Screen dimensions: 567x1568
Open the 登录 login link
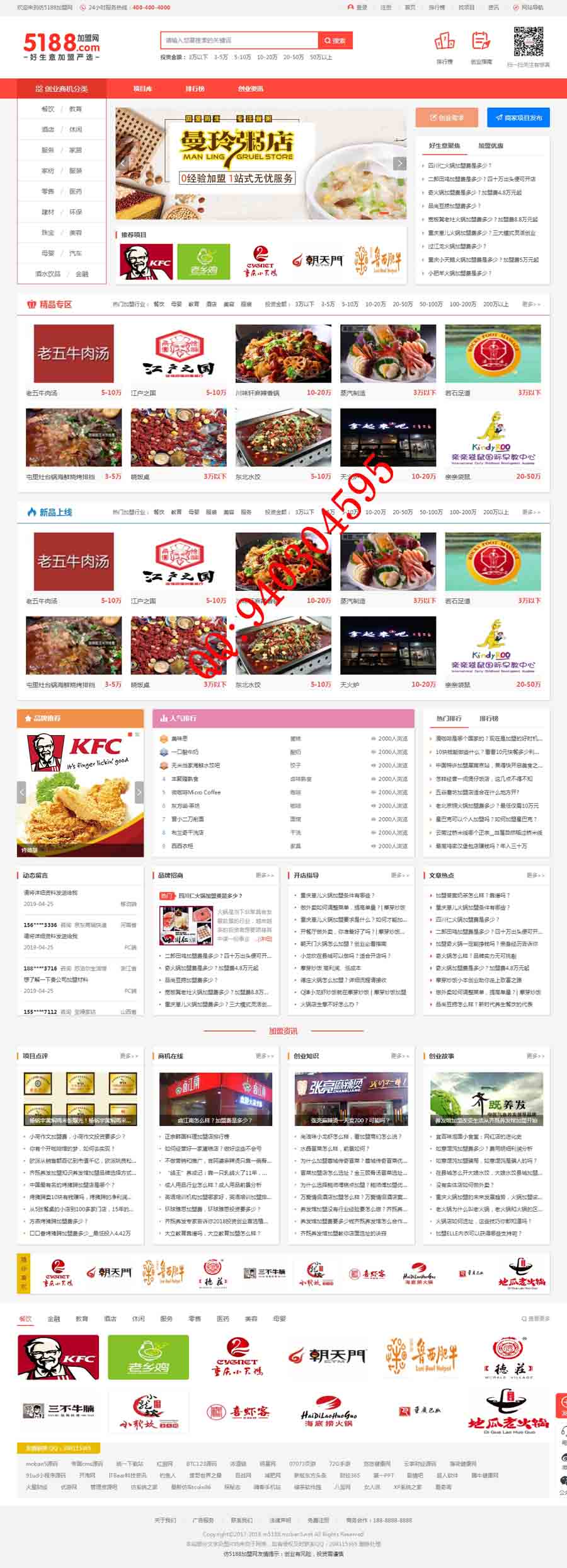pyautogui.click(x=361, y=8)
